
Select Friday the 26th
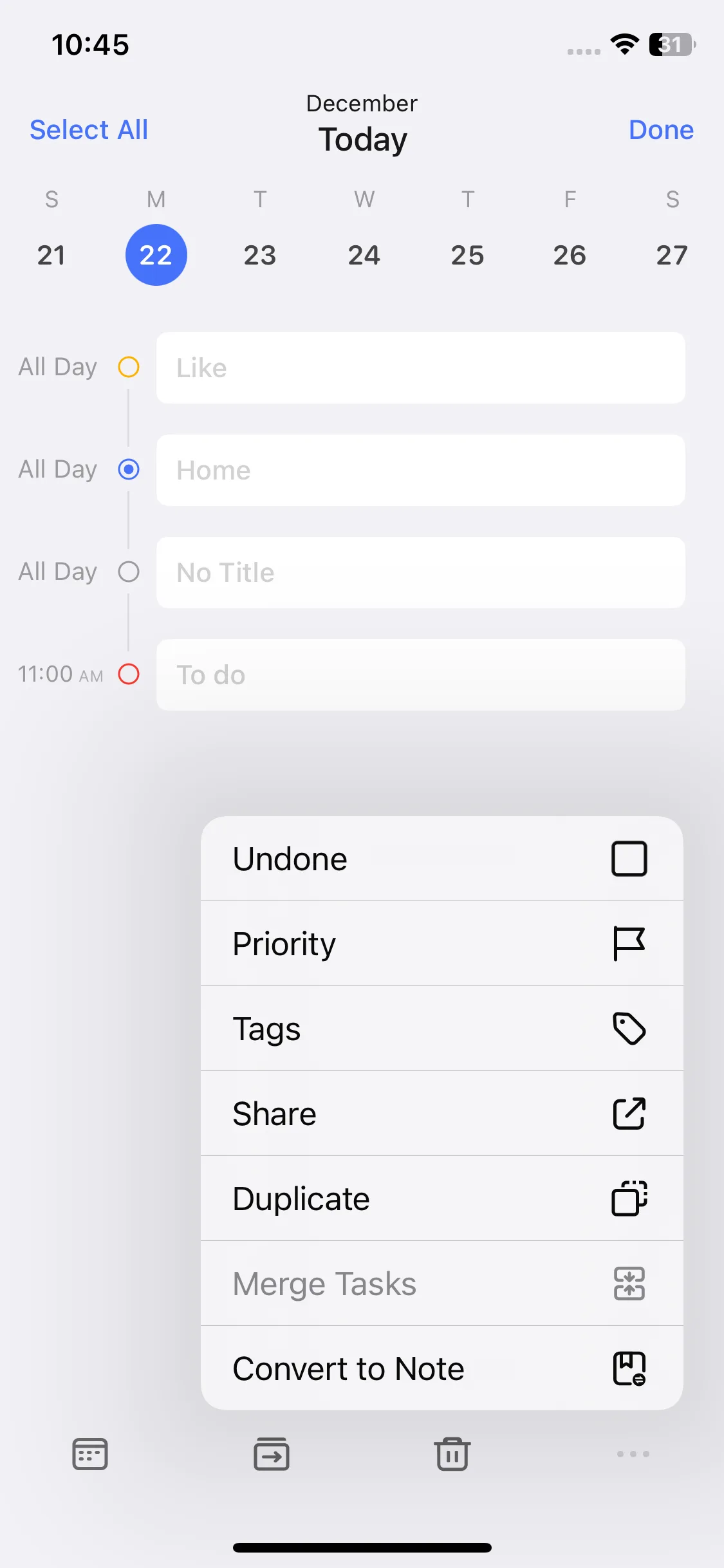[570, 256]
